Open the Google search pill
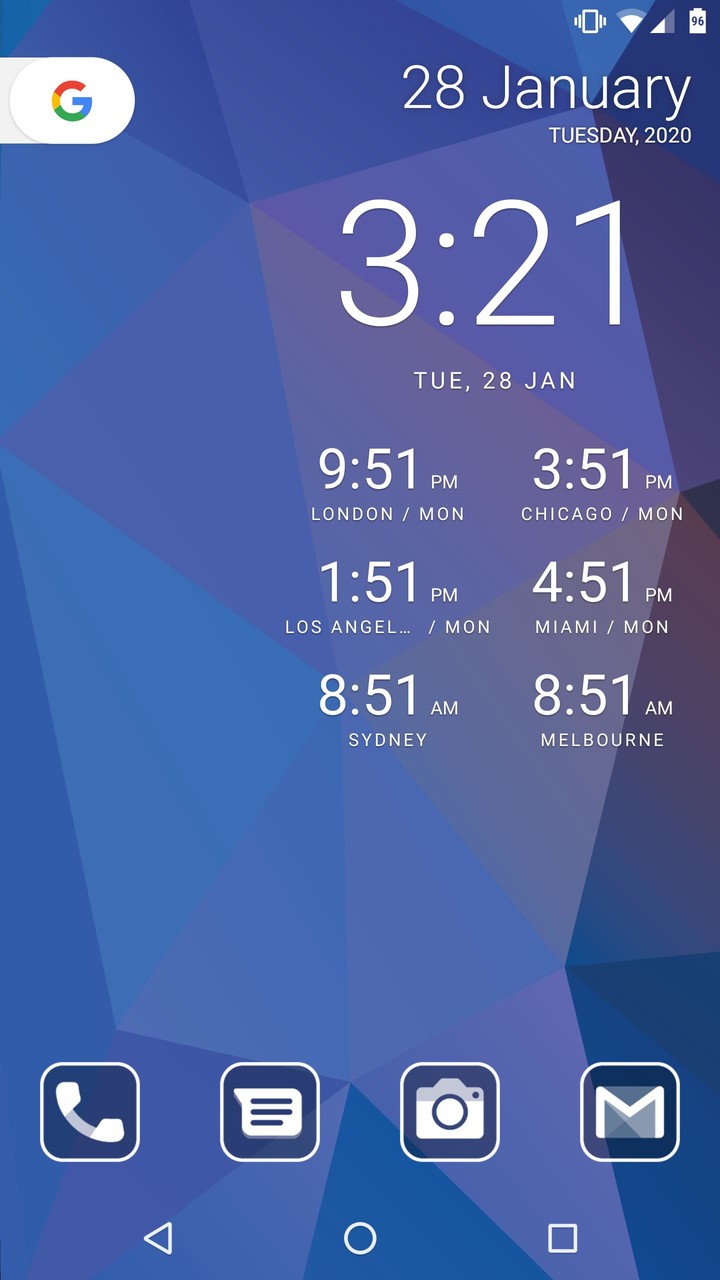 pyautogui.click(x=72, y=101)
